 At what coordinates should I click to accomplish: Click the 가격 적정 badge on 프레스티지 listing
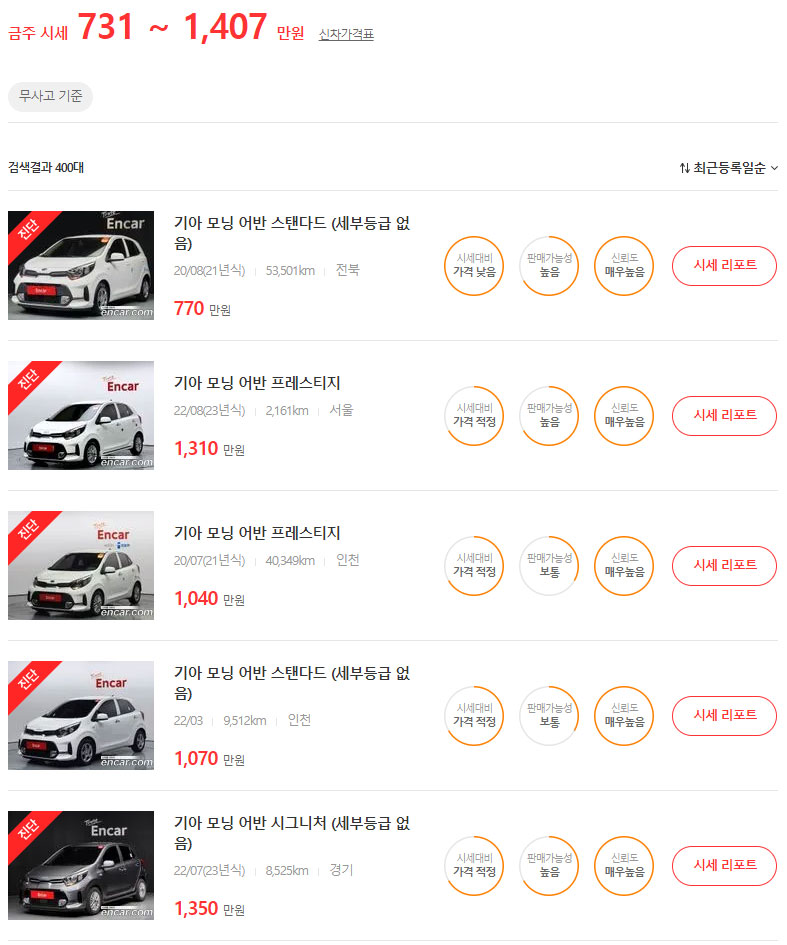[474, 416]
